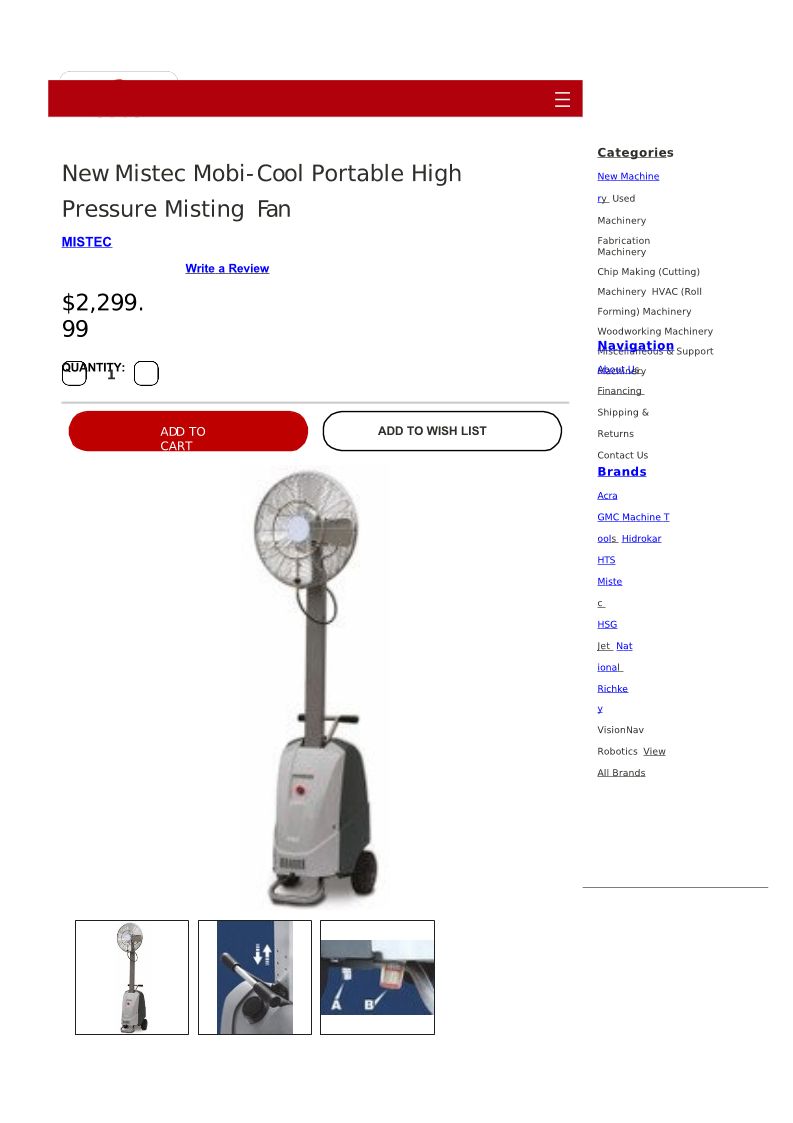Open the New Machinery category
793x1123 pixels.
point(628,177)
